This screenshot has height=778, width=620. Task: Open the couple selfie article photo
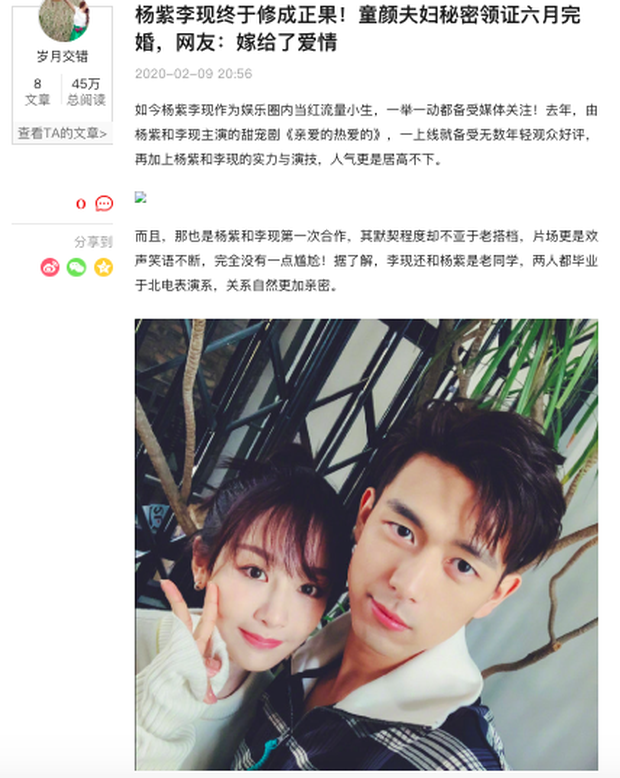click(366, 545)
